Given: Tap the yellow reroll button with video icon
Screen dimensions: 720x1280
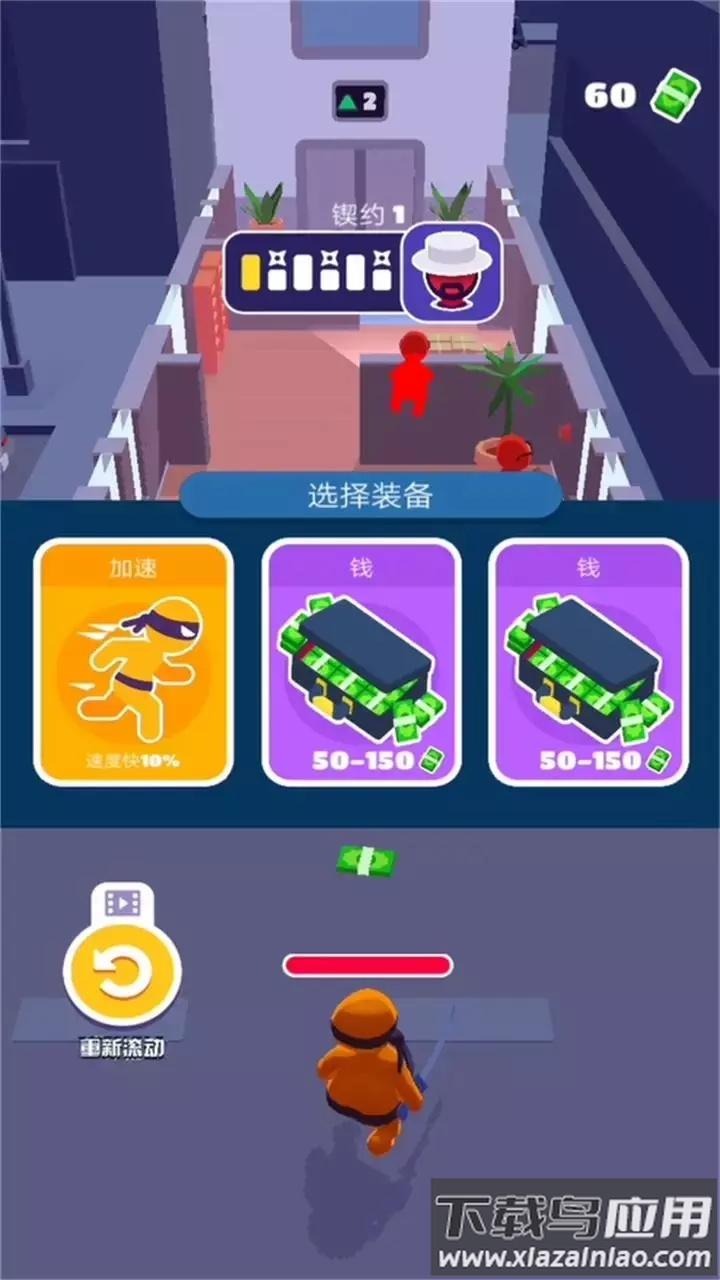Looking at the screenshot, I should [x=122, y=972].
